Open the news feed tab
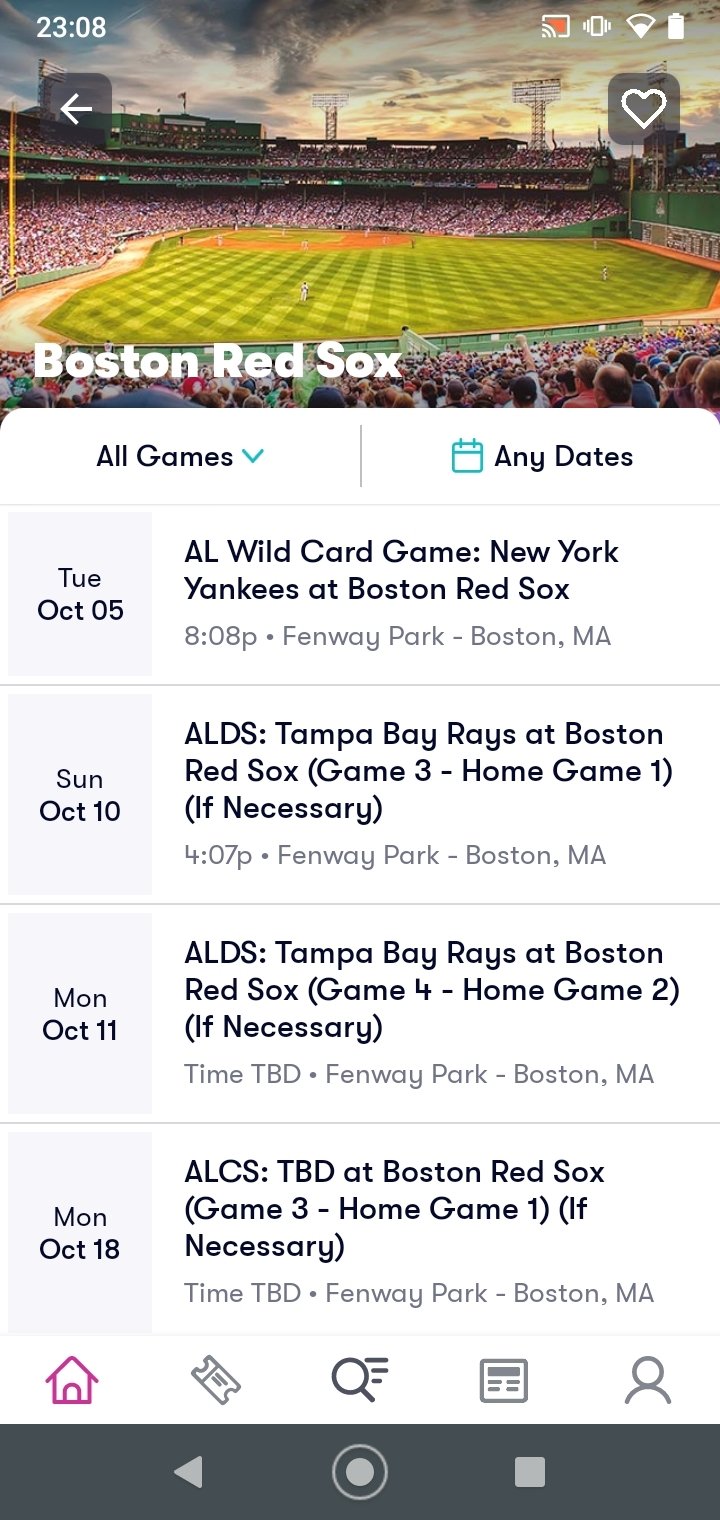 pos(504,1380)
